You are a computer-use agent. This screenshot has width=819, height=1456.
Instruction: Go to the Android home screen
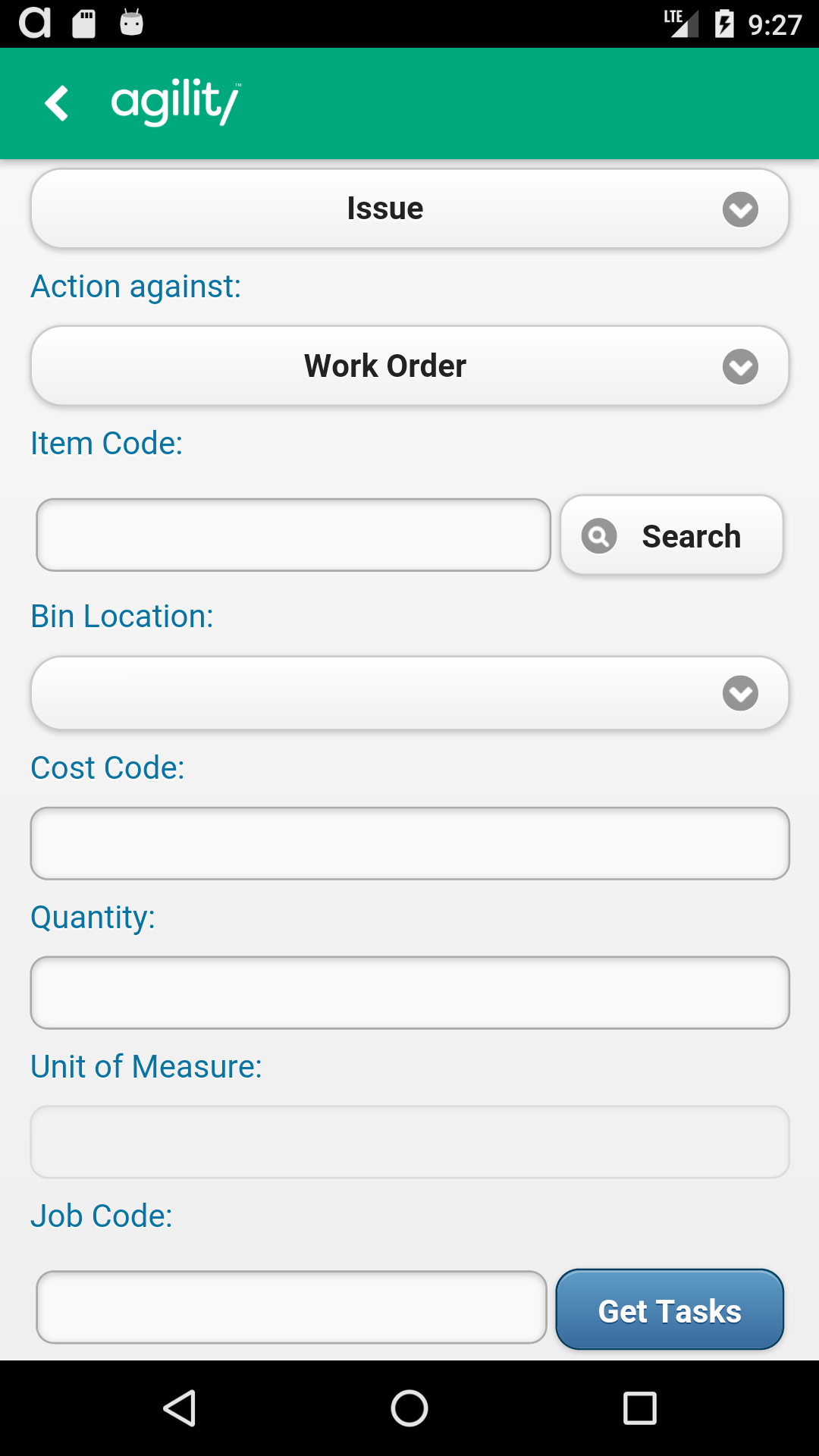click(409, 1408)
